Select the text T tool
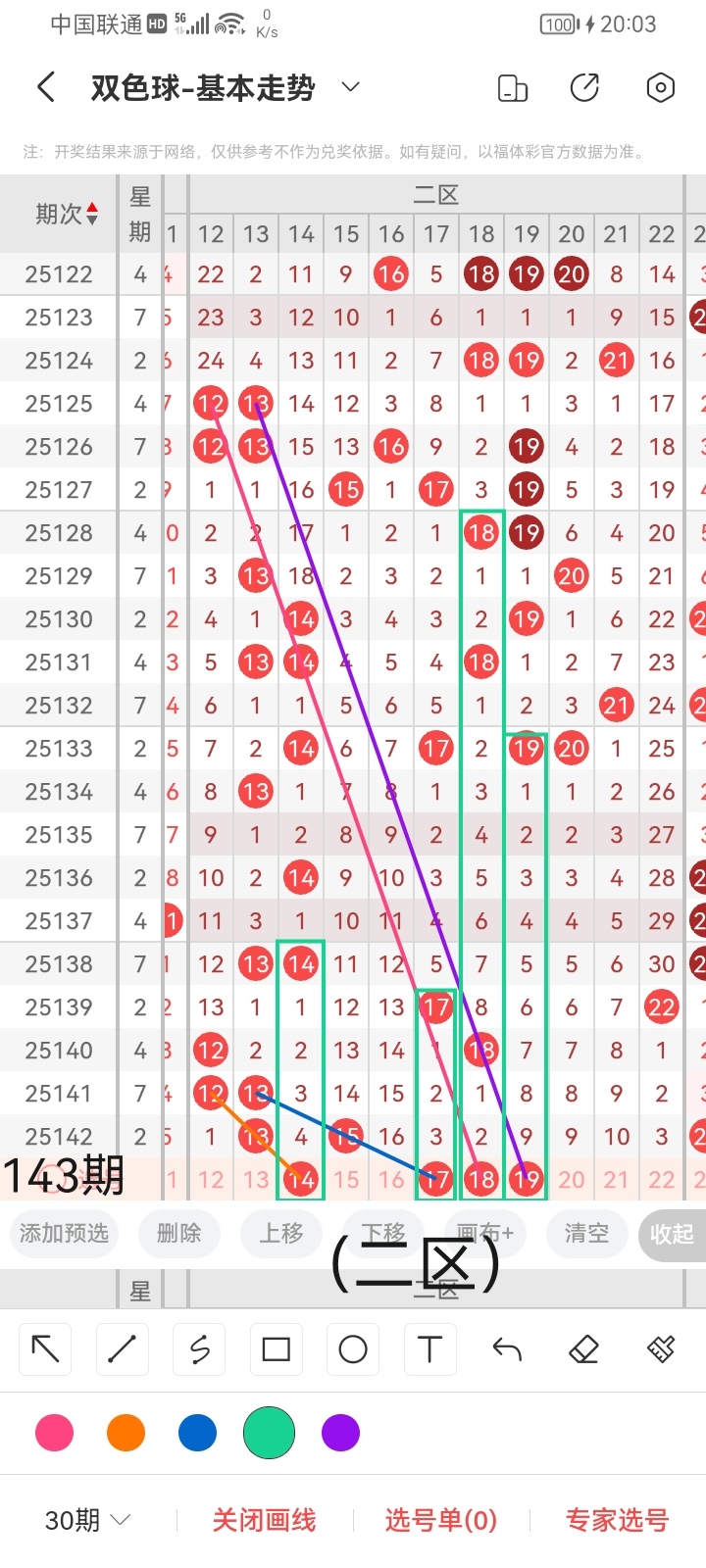 click(x=429, y=1349)
